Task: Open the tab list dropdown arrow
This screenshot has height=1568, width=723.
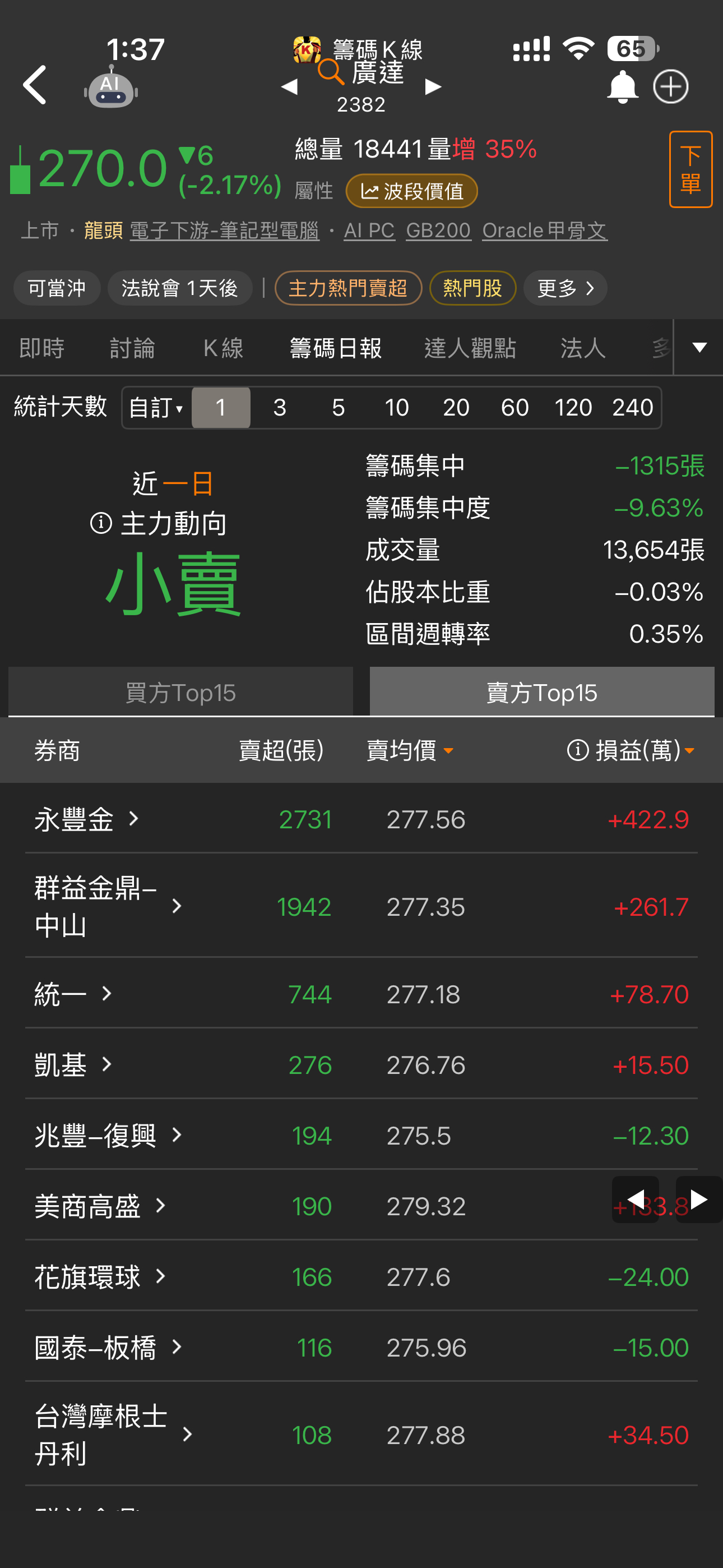Action: pyautogui.click(x=699, y=348)
